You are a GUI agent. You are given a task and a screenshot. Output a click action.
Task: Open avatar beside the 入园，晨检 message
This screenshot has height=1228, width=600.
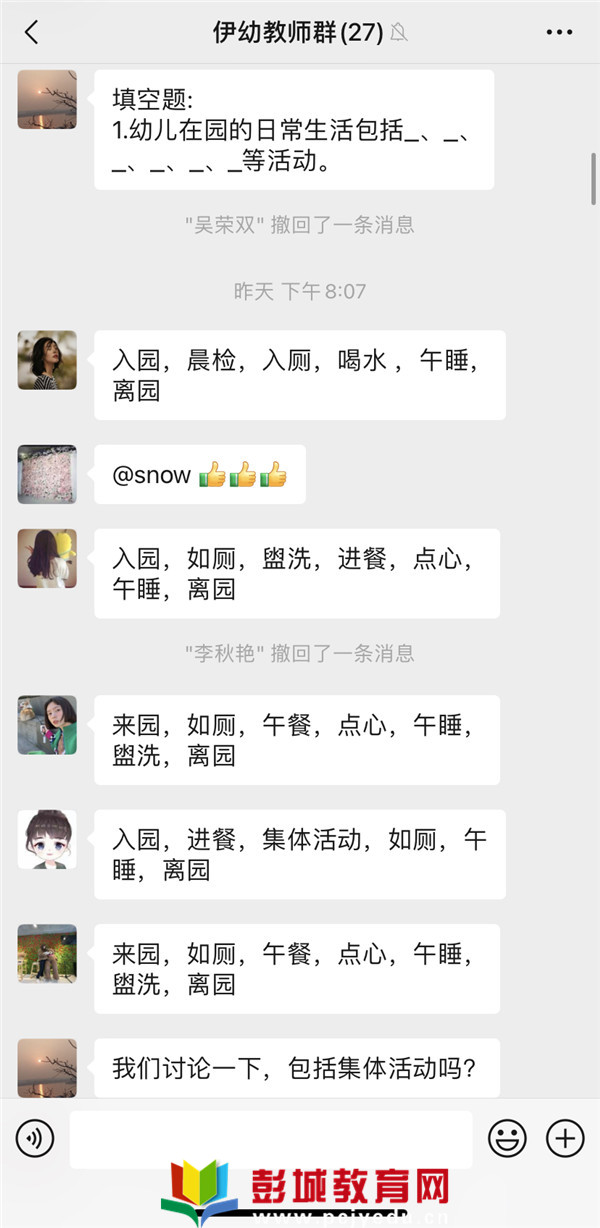coord(47,360)
